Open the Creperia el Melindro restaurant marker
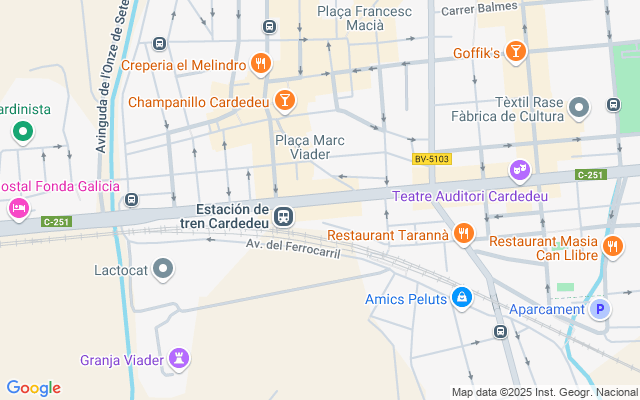This screenshot has height=400, width=640. point(261,65)
